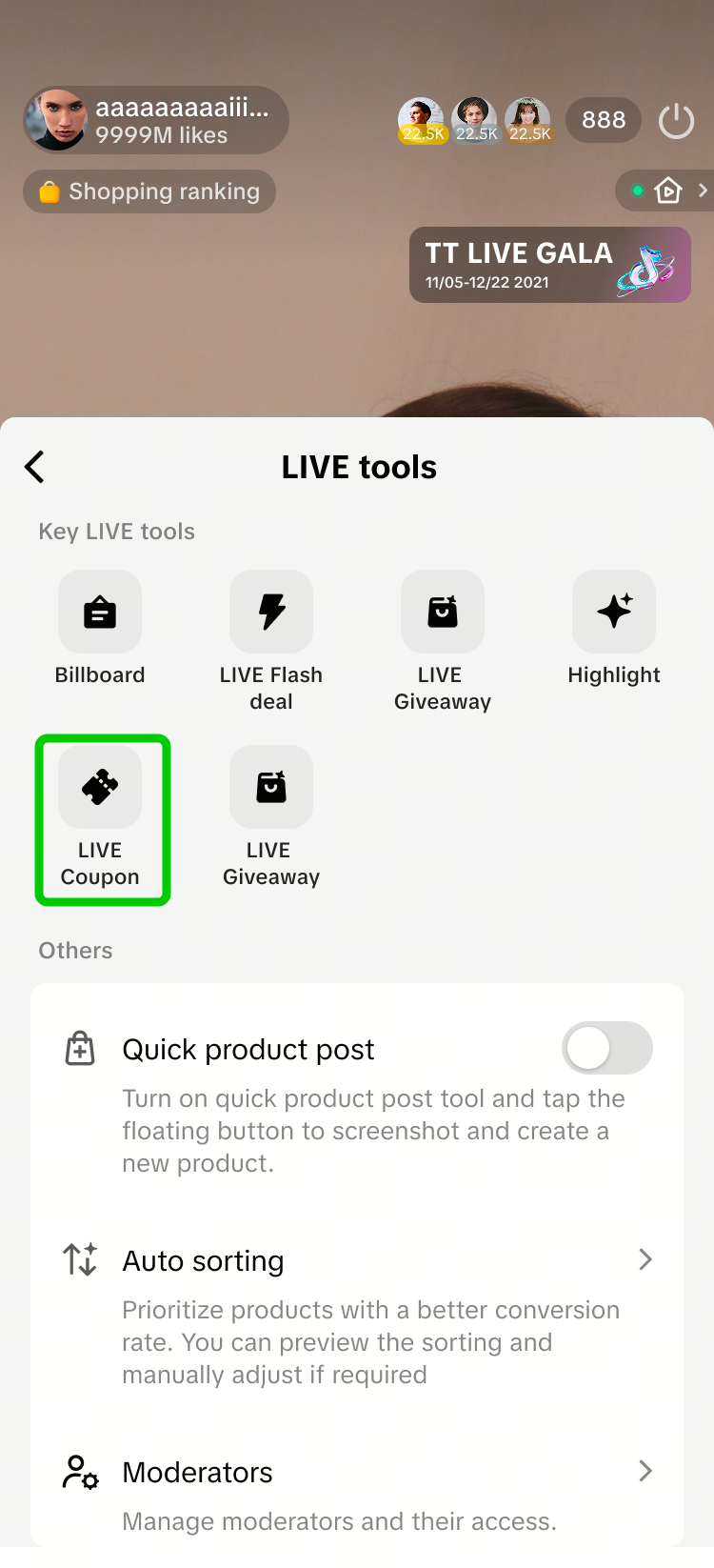
Task: View the host profile with 9999M likes
Action: tap(155, 121)
